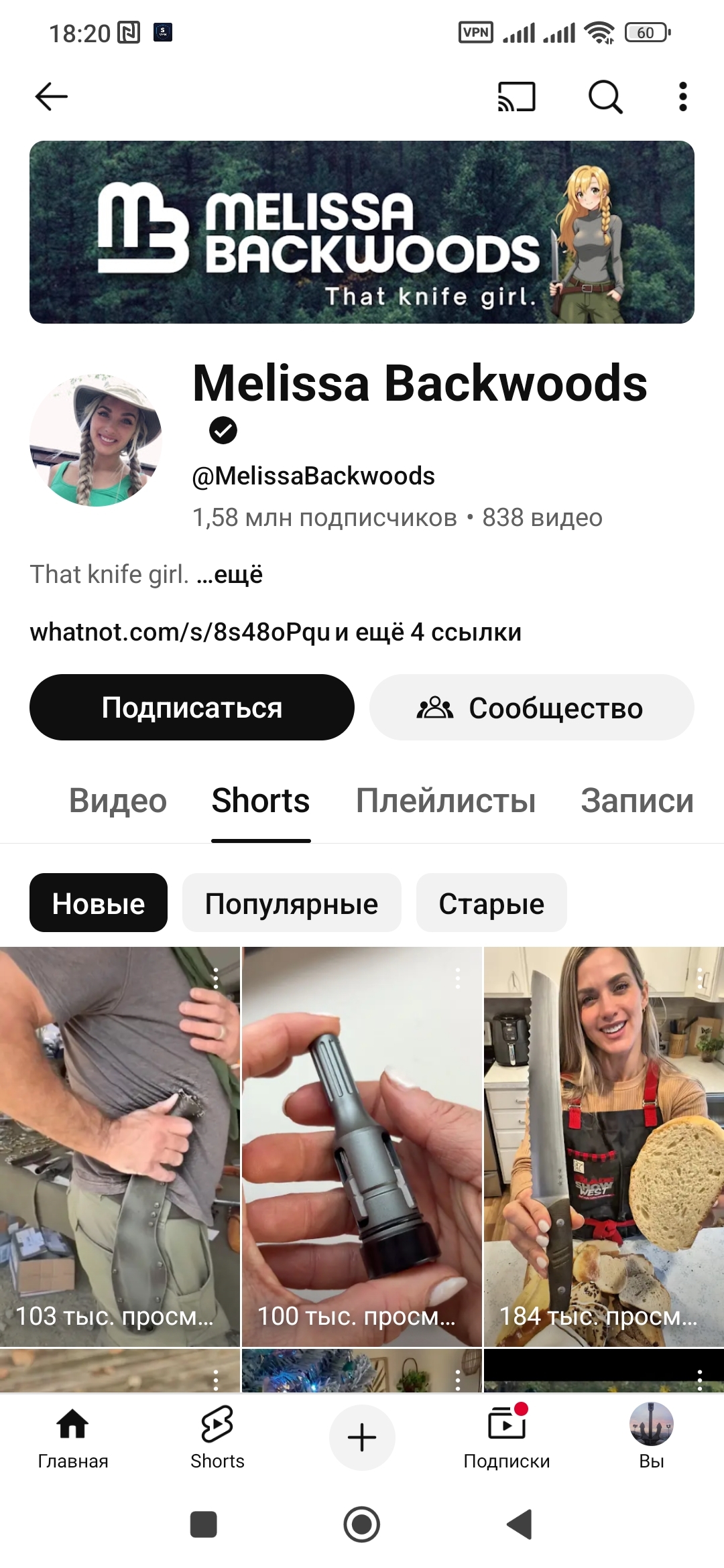Open the cast to device icon
This screenshot has width=724, height=1568.
516,96
